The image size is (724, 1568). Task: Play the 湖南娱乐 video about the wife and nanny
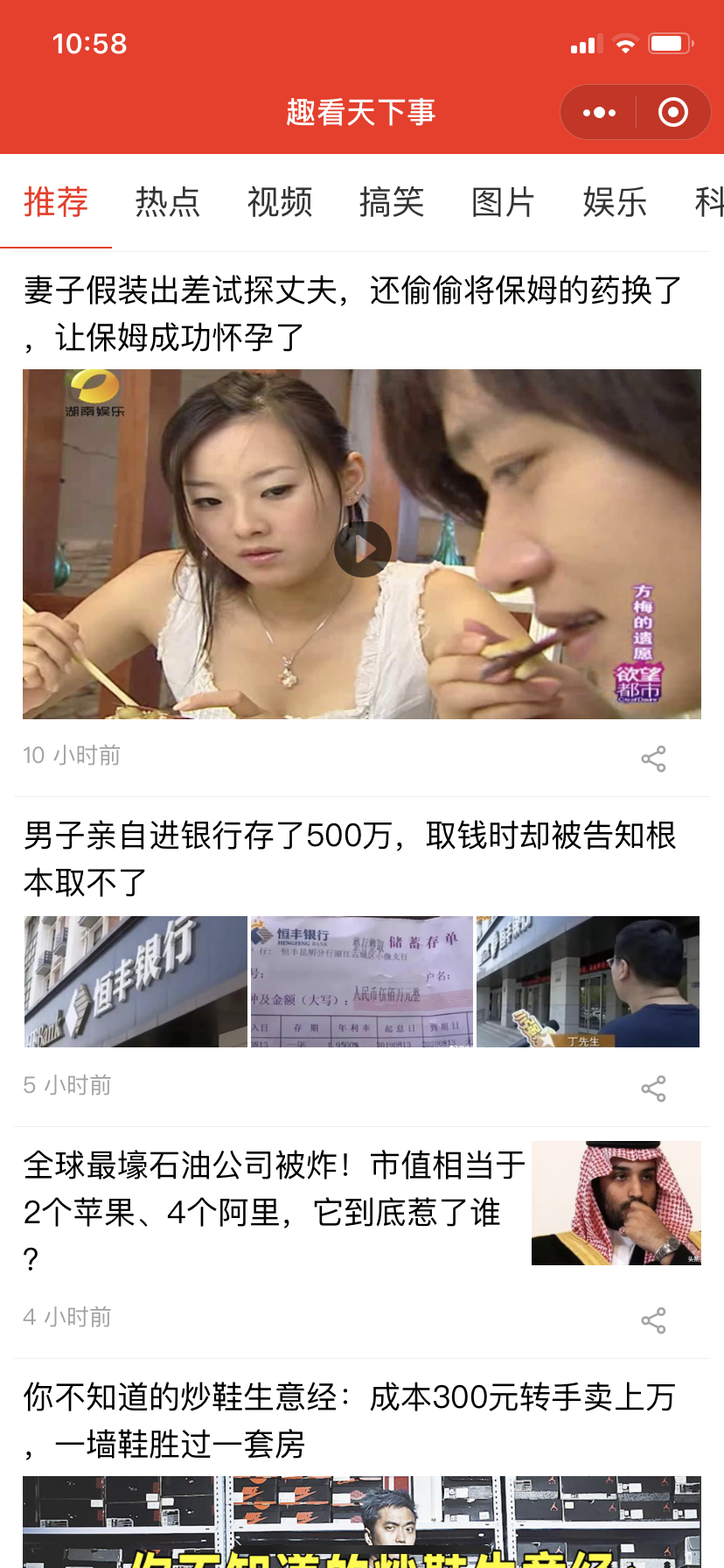pos(362,549)
